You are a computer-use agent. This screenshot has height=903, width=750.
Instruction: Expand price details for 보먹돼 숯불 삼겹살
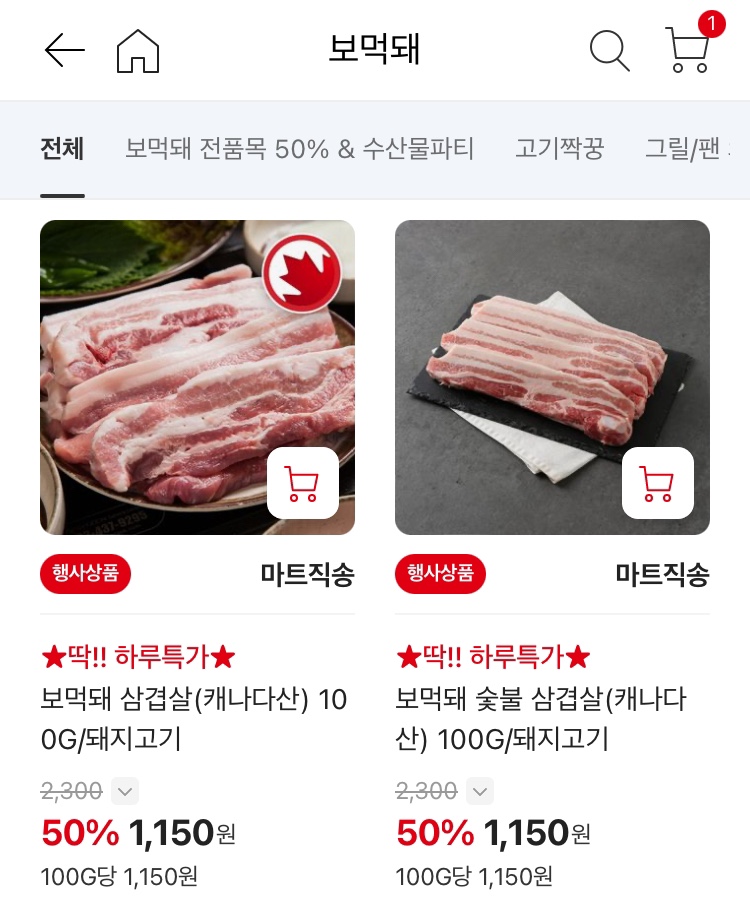[x=480, y=791]
